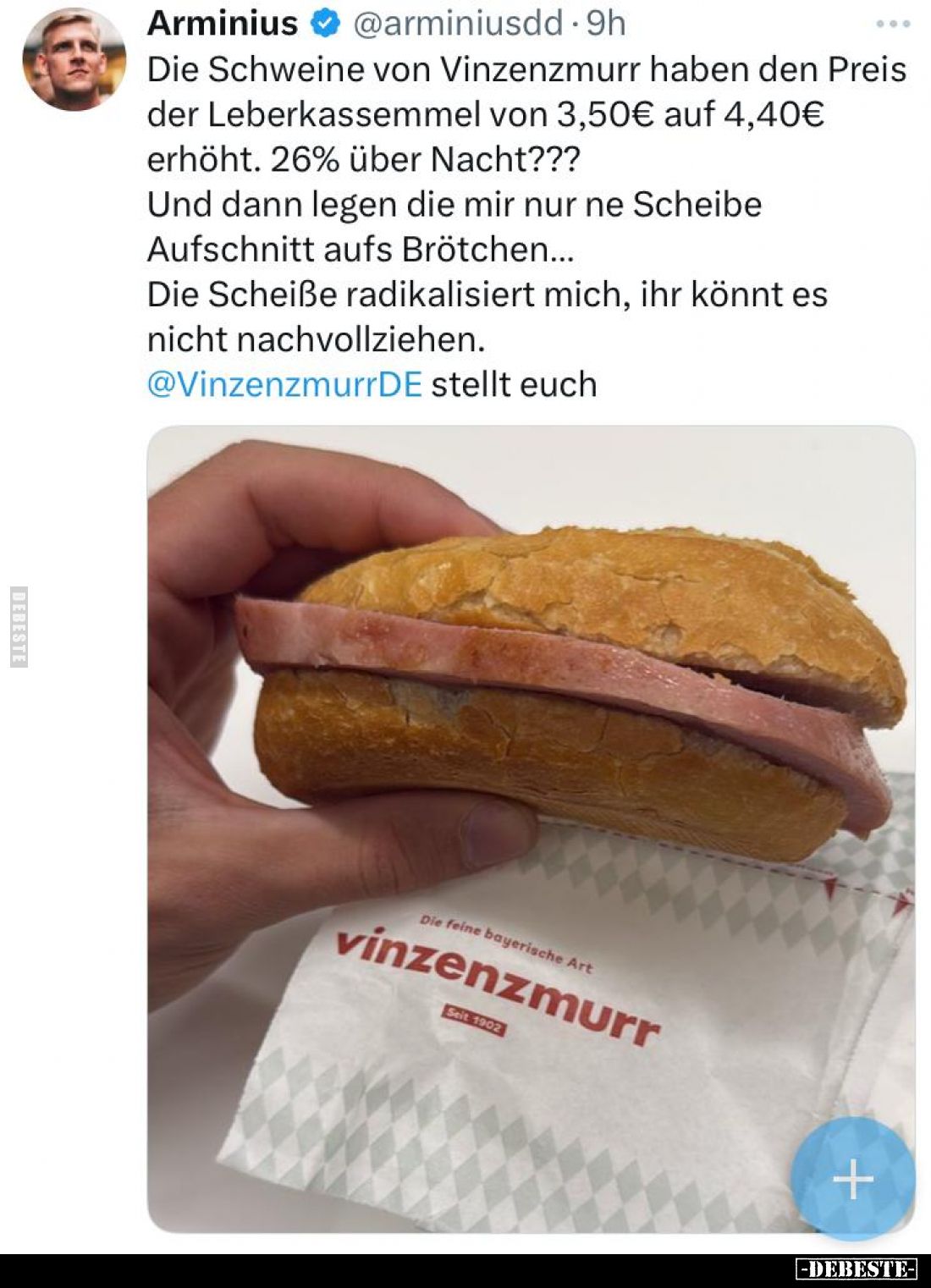Open Arminius's profile picture
Screen dimensions: 931x1288
(x=74, y=60)
